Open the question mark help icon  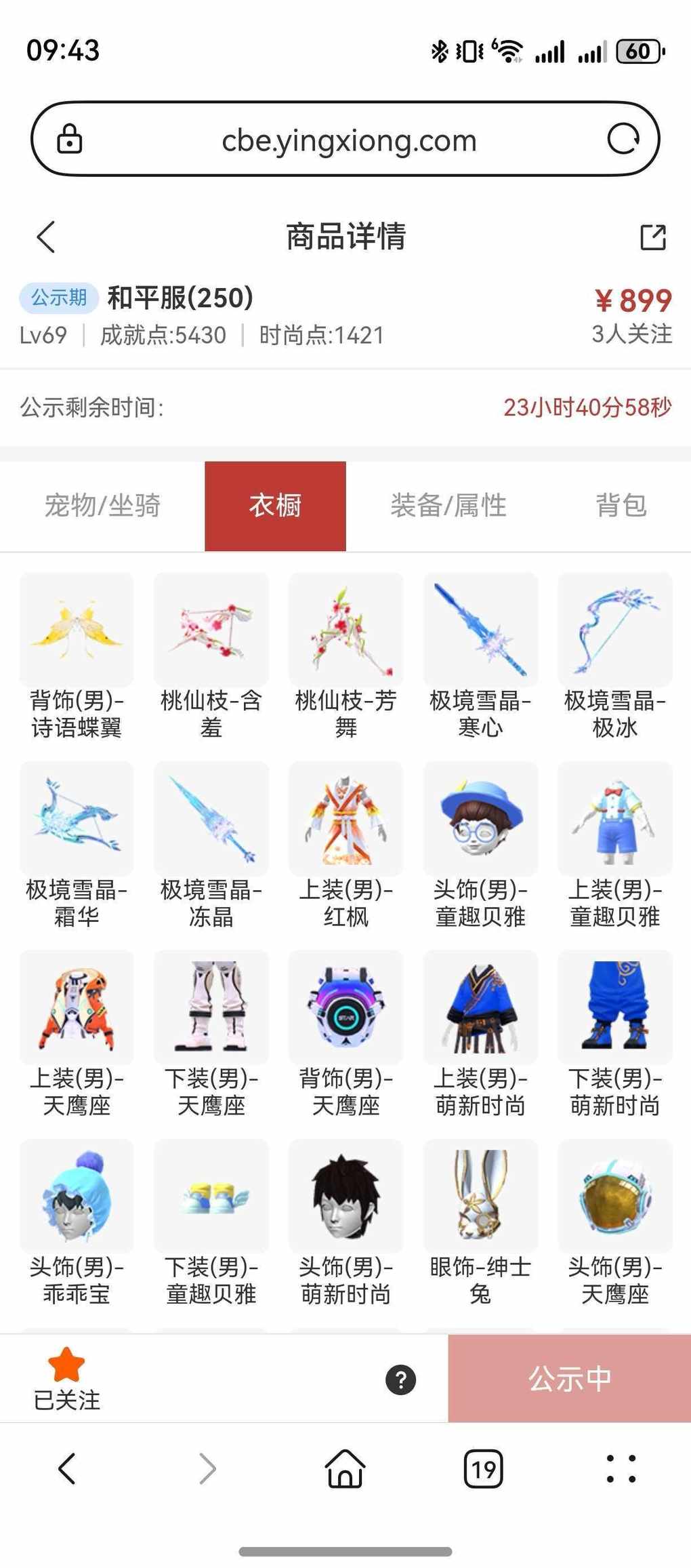400,1379
